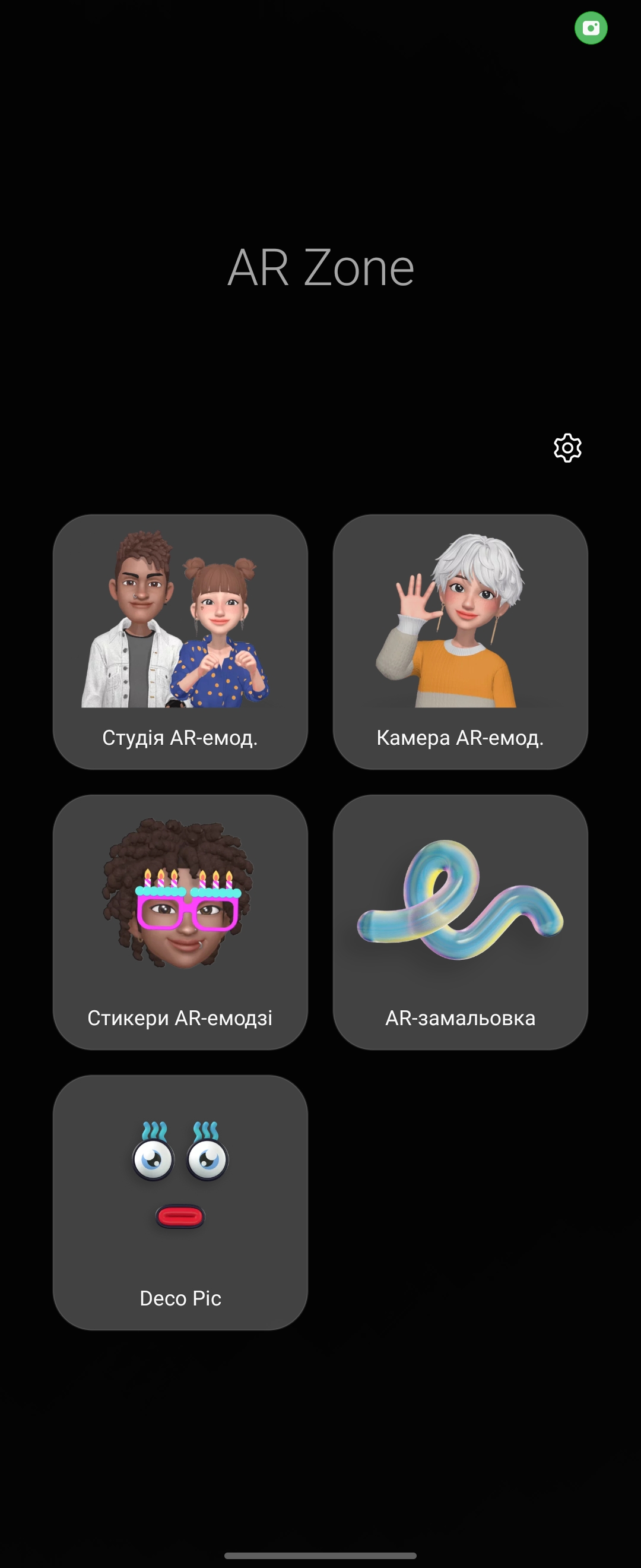Open AR Zone settings gear

point(567,448)
